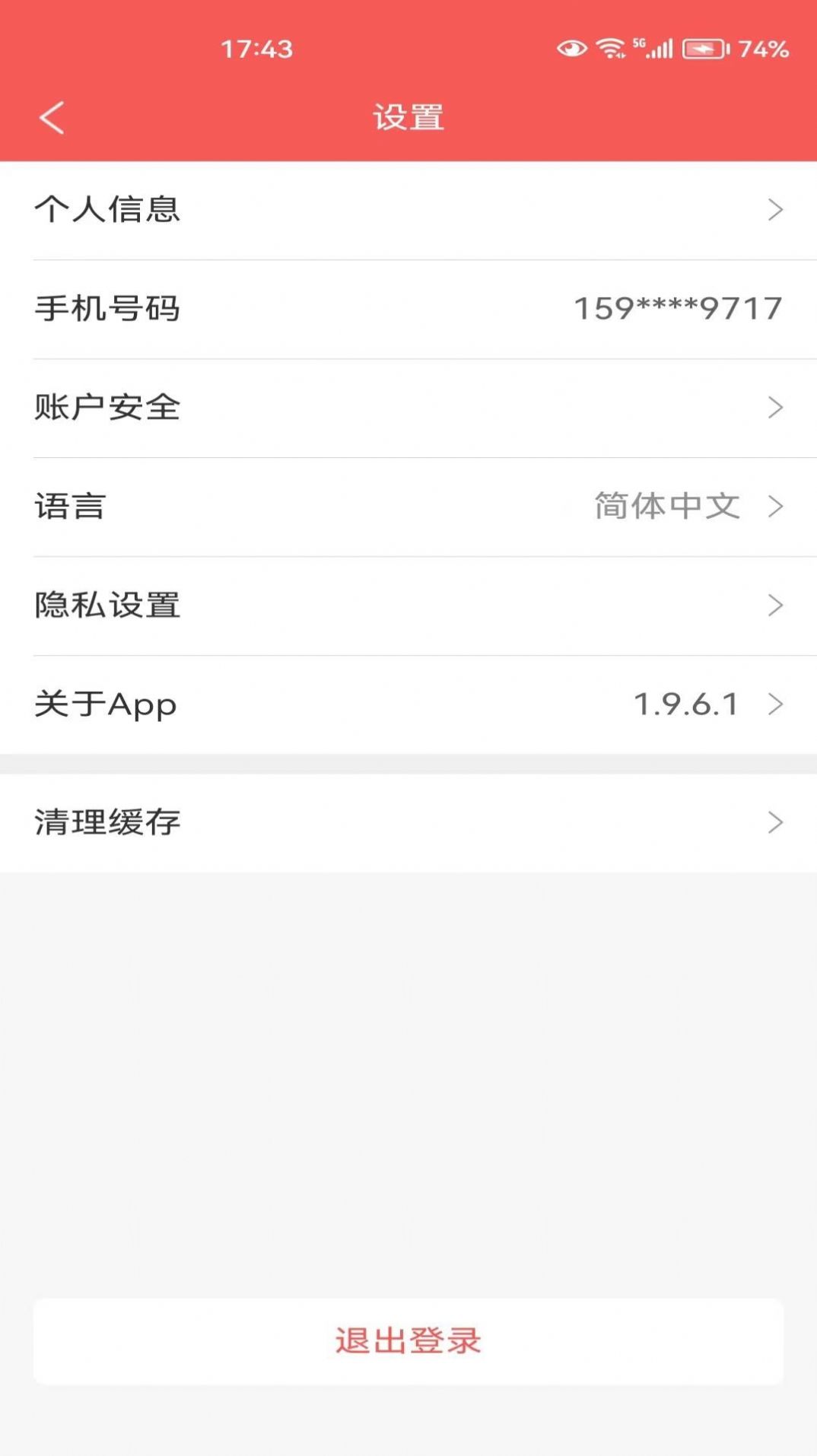The width and height of the screenshot is (817, 1456).
Task: Tap the version number 1.9.6.1
Action: click(x=685, y=703)
